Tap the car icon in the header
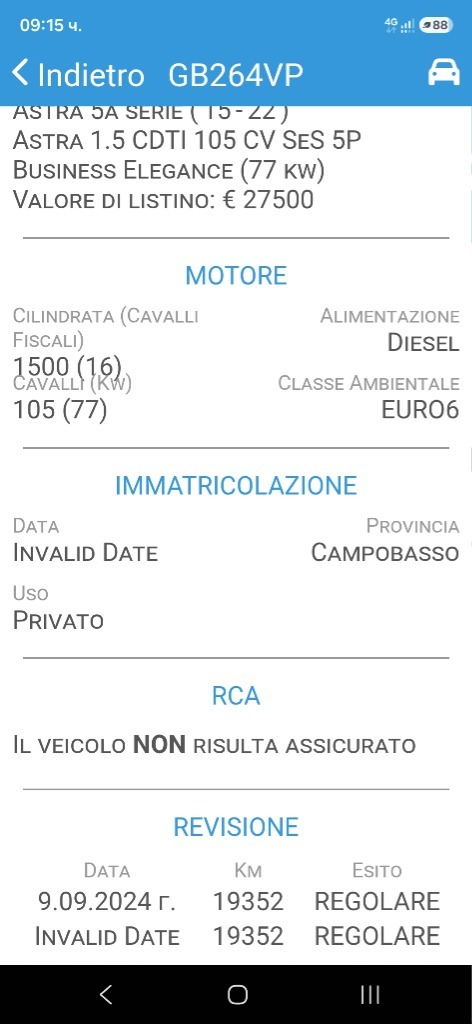This screenshot has height=1024, width=472. pos(444,72)
